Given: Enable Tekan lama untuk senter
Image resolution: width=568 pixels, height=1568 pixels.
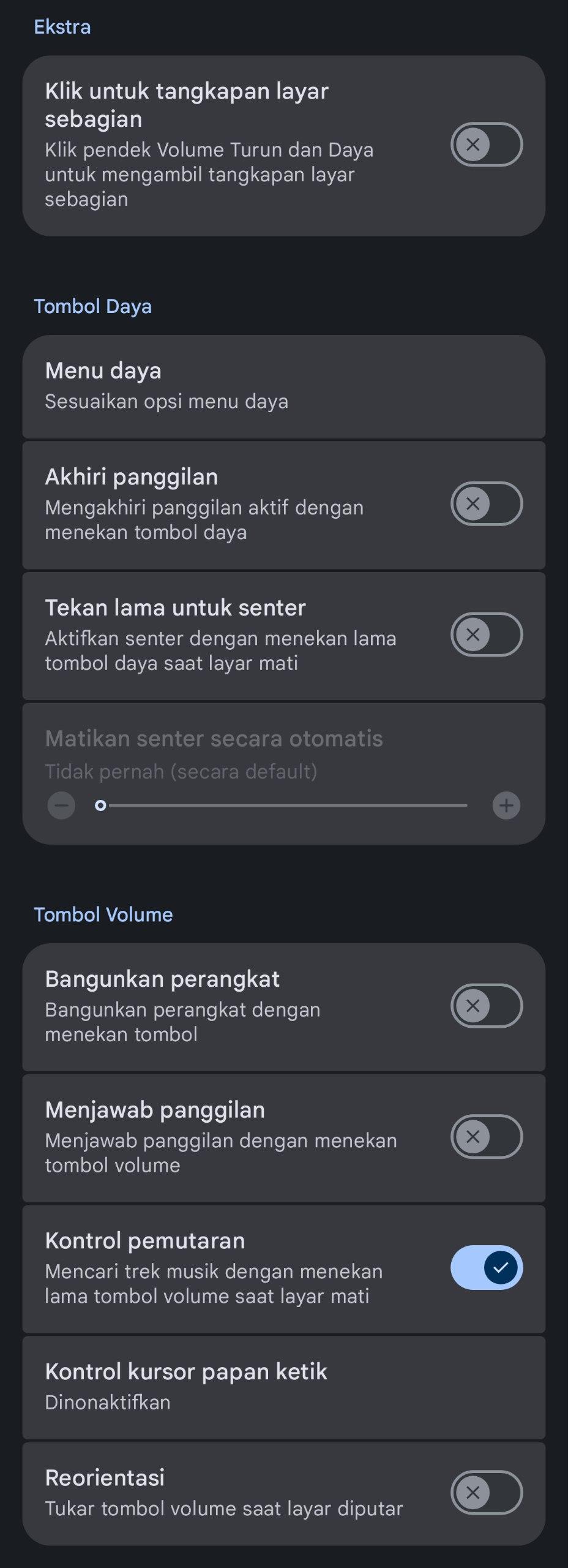Looking at the screenshot, I should pyautogui.click(x=486, y=634).
